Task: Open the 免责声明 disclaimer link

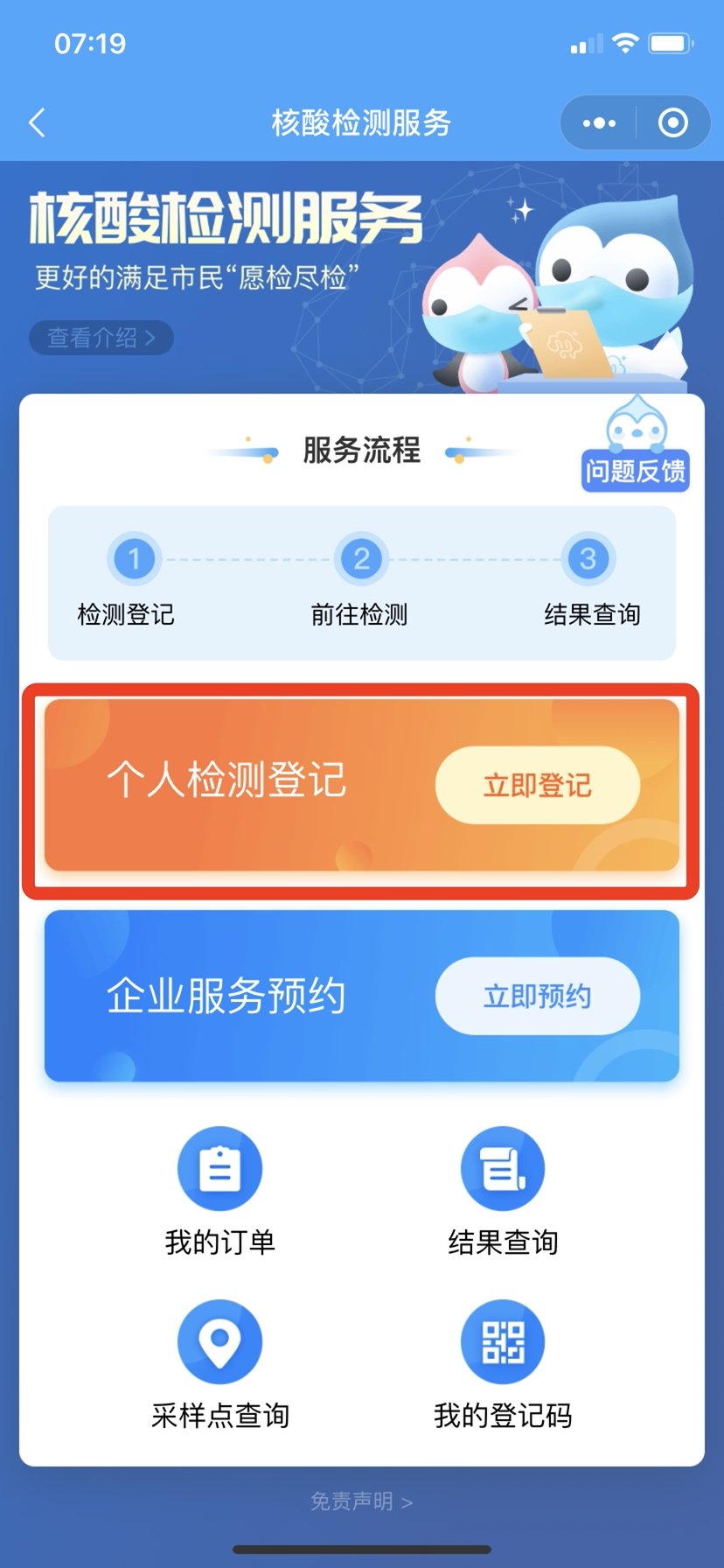Action: 361,1501
